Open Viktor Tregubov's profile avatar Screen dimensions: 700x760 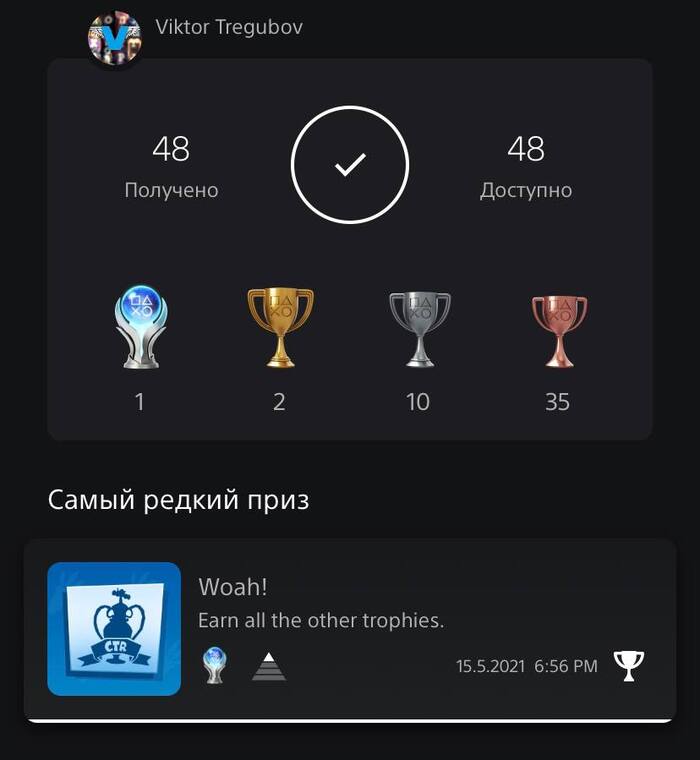(113, 39)
